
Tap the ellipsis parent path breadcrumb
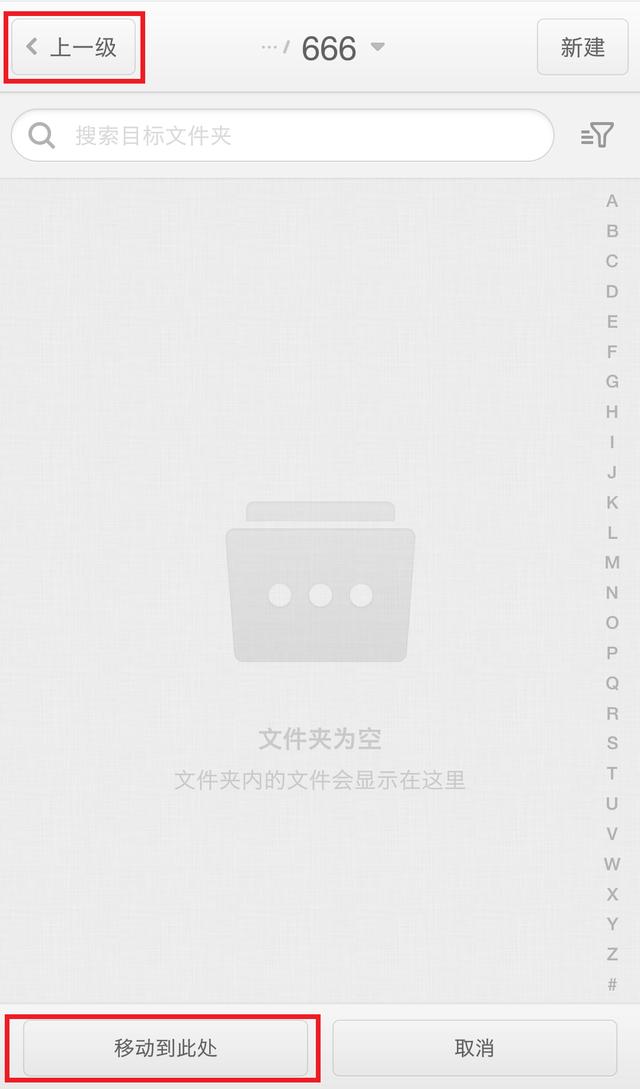pos(268,47)
